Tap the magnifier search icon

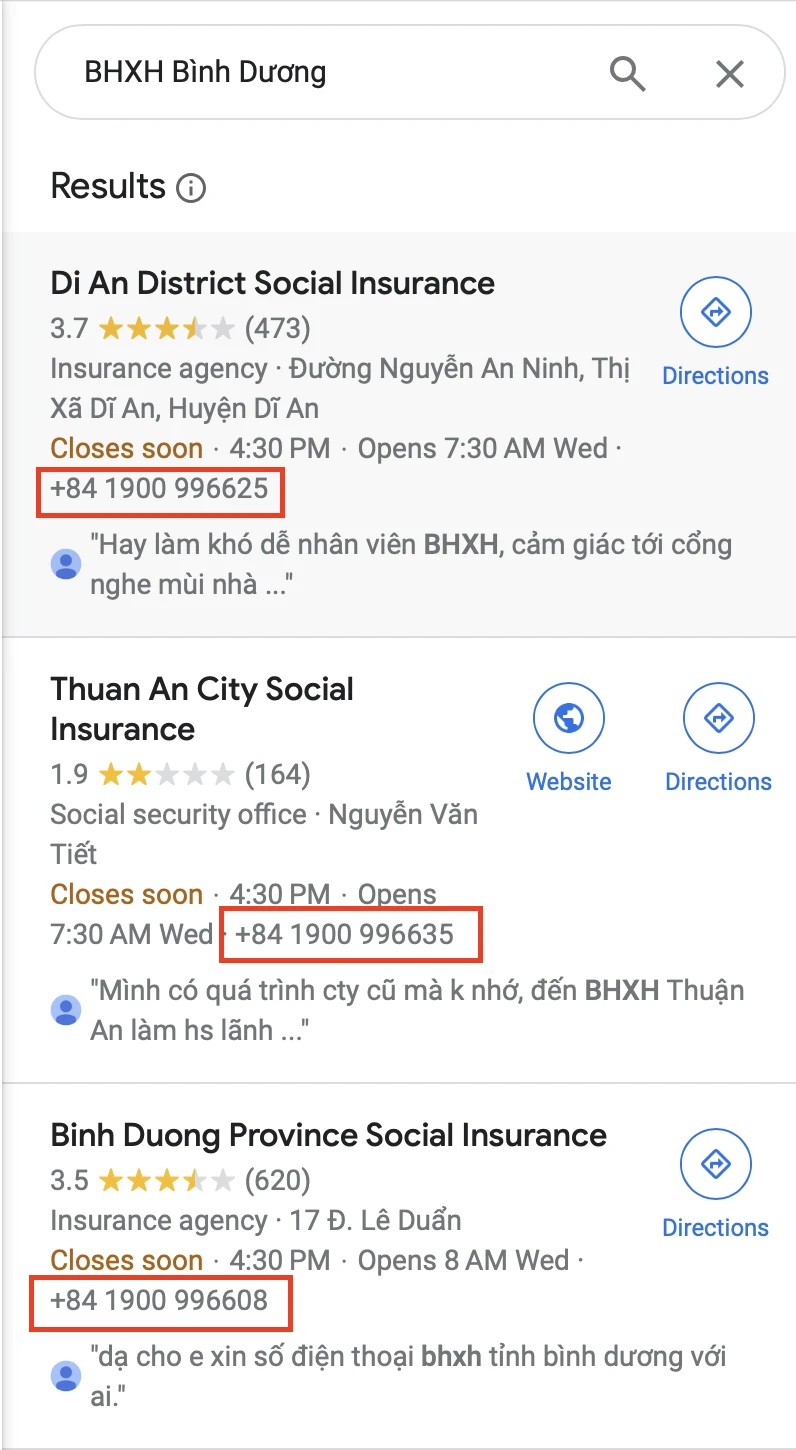[628, 73]
